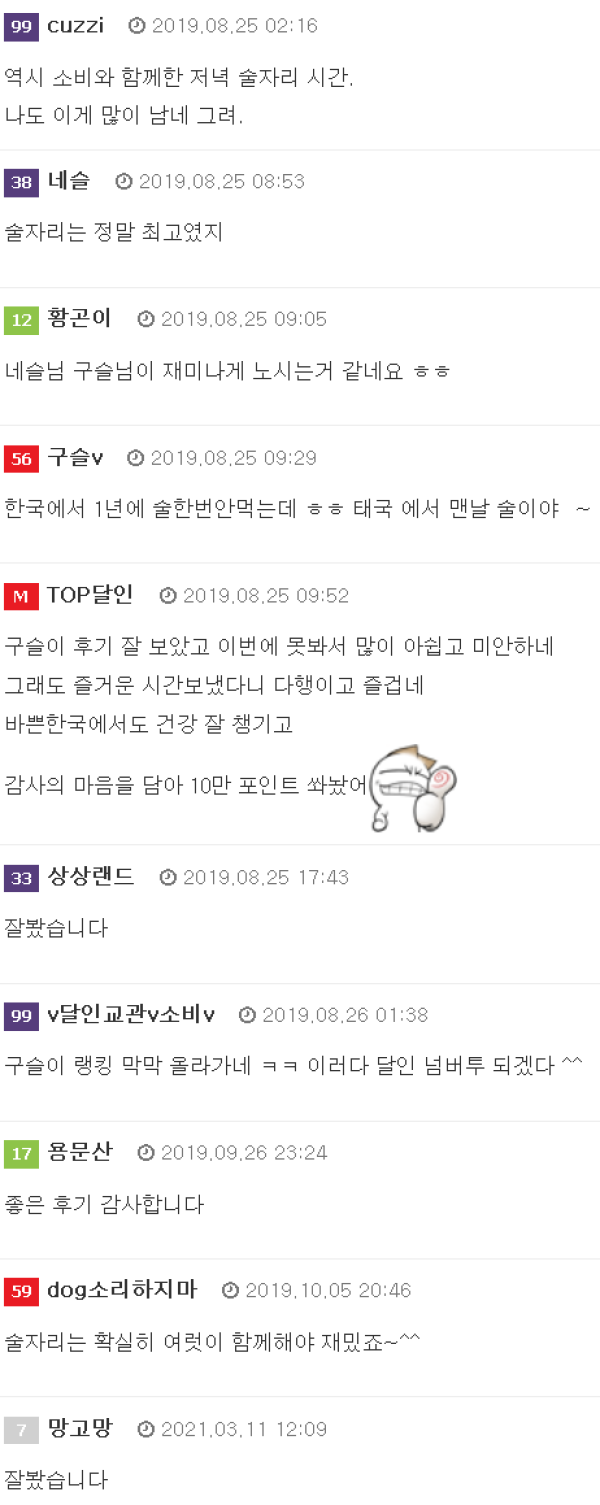Image resolution: width=600 pixels, height=1505 pixels.
Task: Open 상상랜드's user menu
Action: (x=90, y=877)
